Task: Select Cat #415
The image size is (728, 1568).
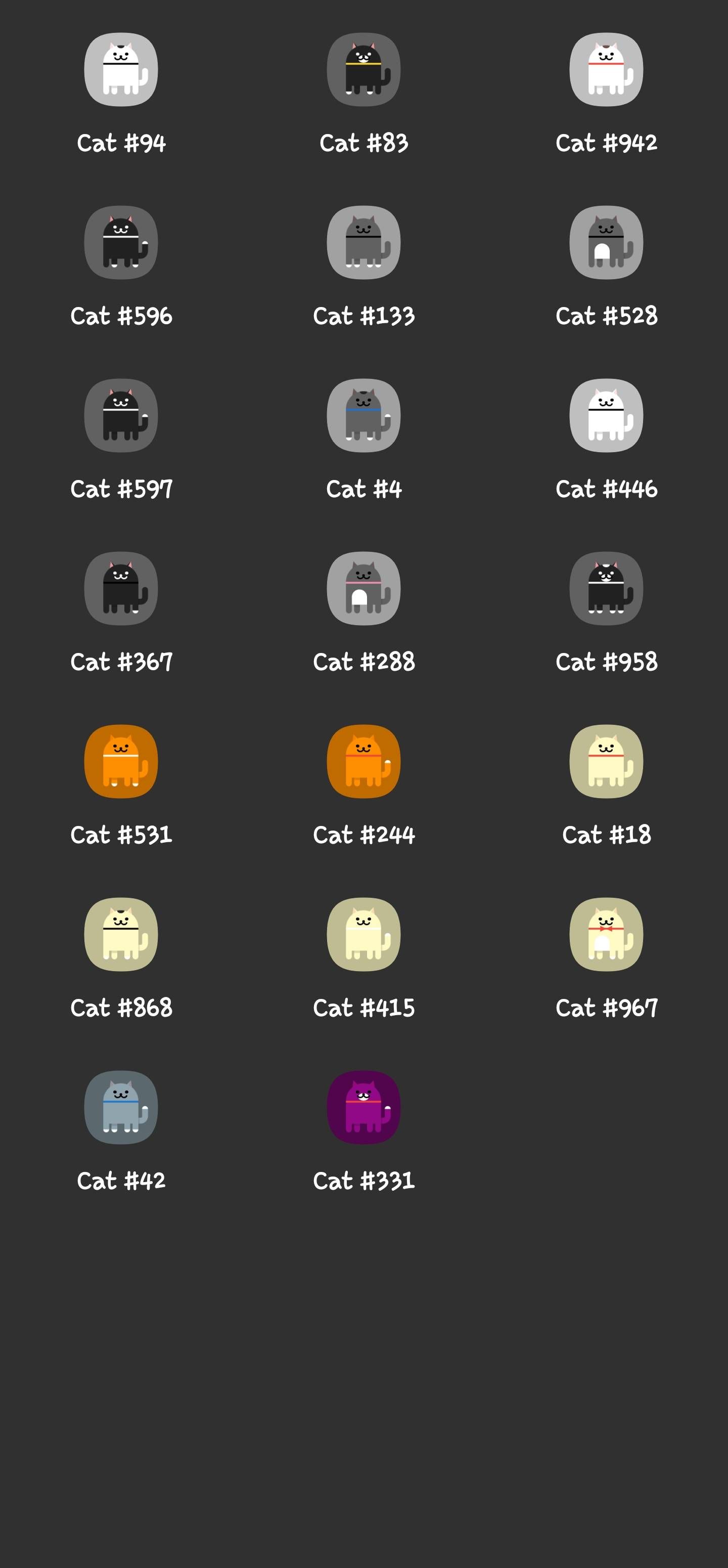Action: 363,934
